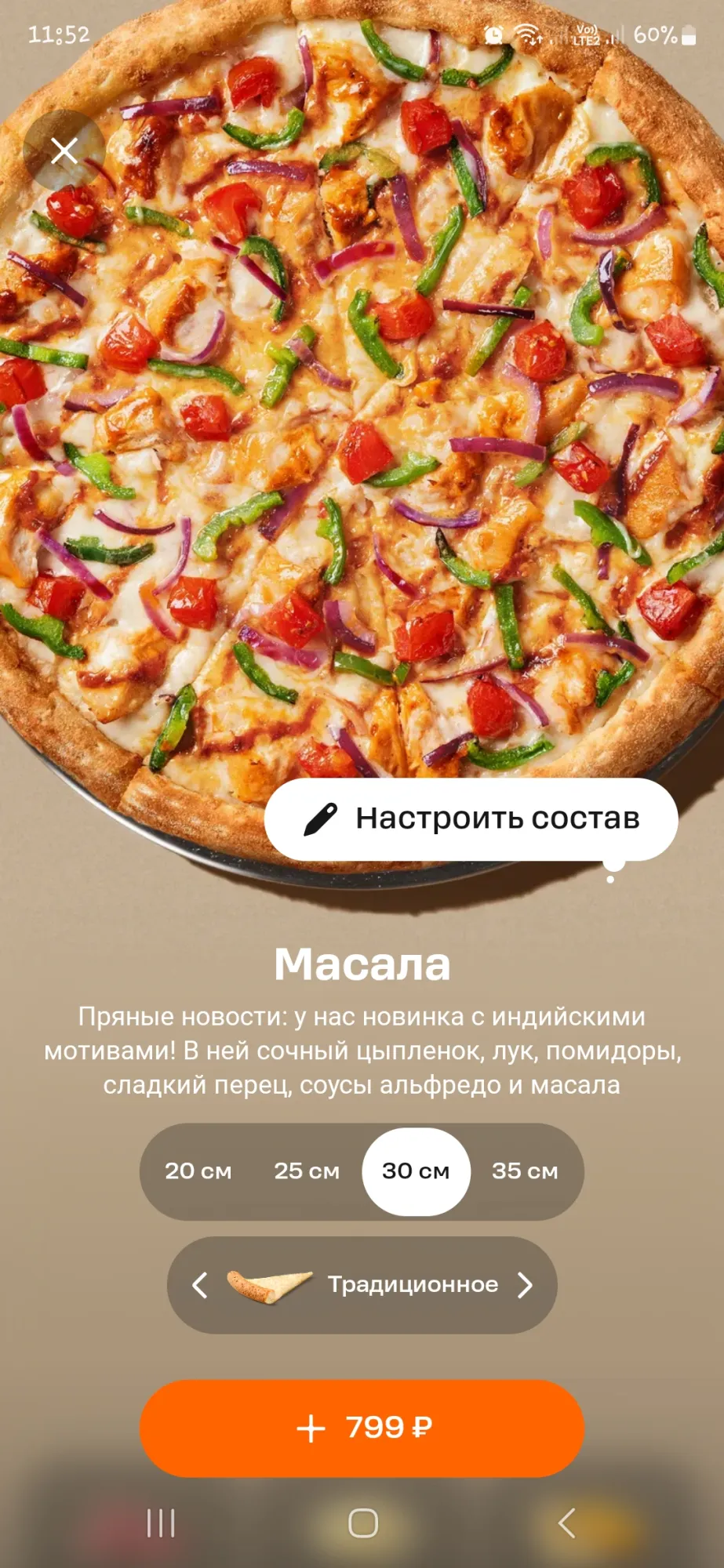Screen dimensions: 724x1568
Task: Pick the 30 см size
Action: [x=416, y=1171]
